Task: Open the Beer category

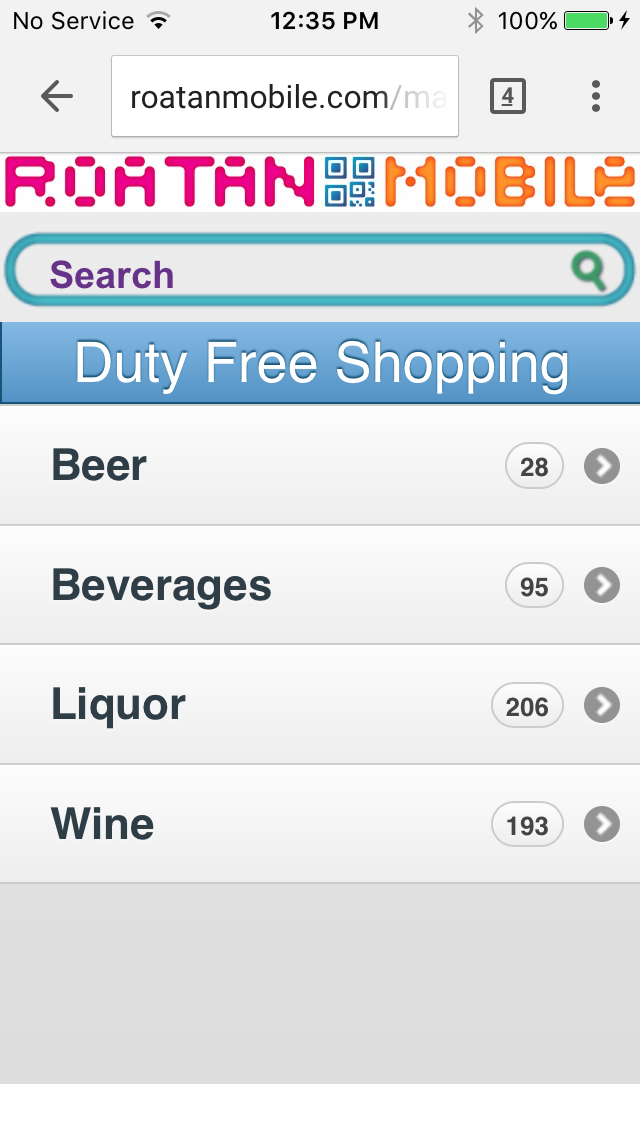Action: 320,466
